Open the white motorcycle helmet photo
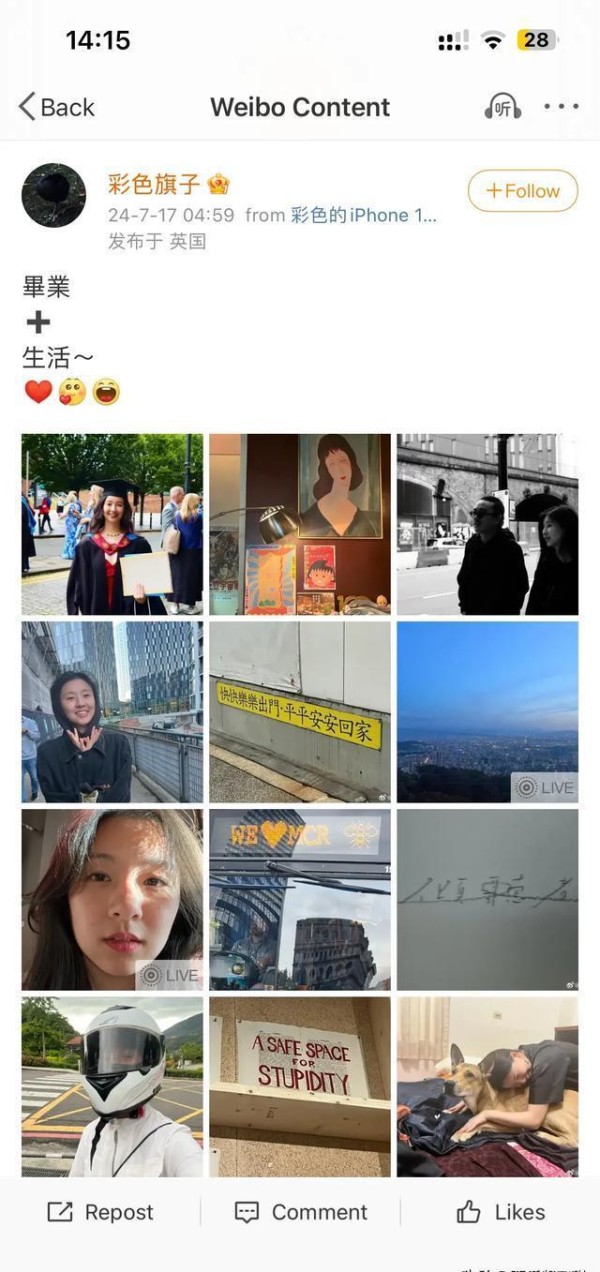 112,1086
